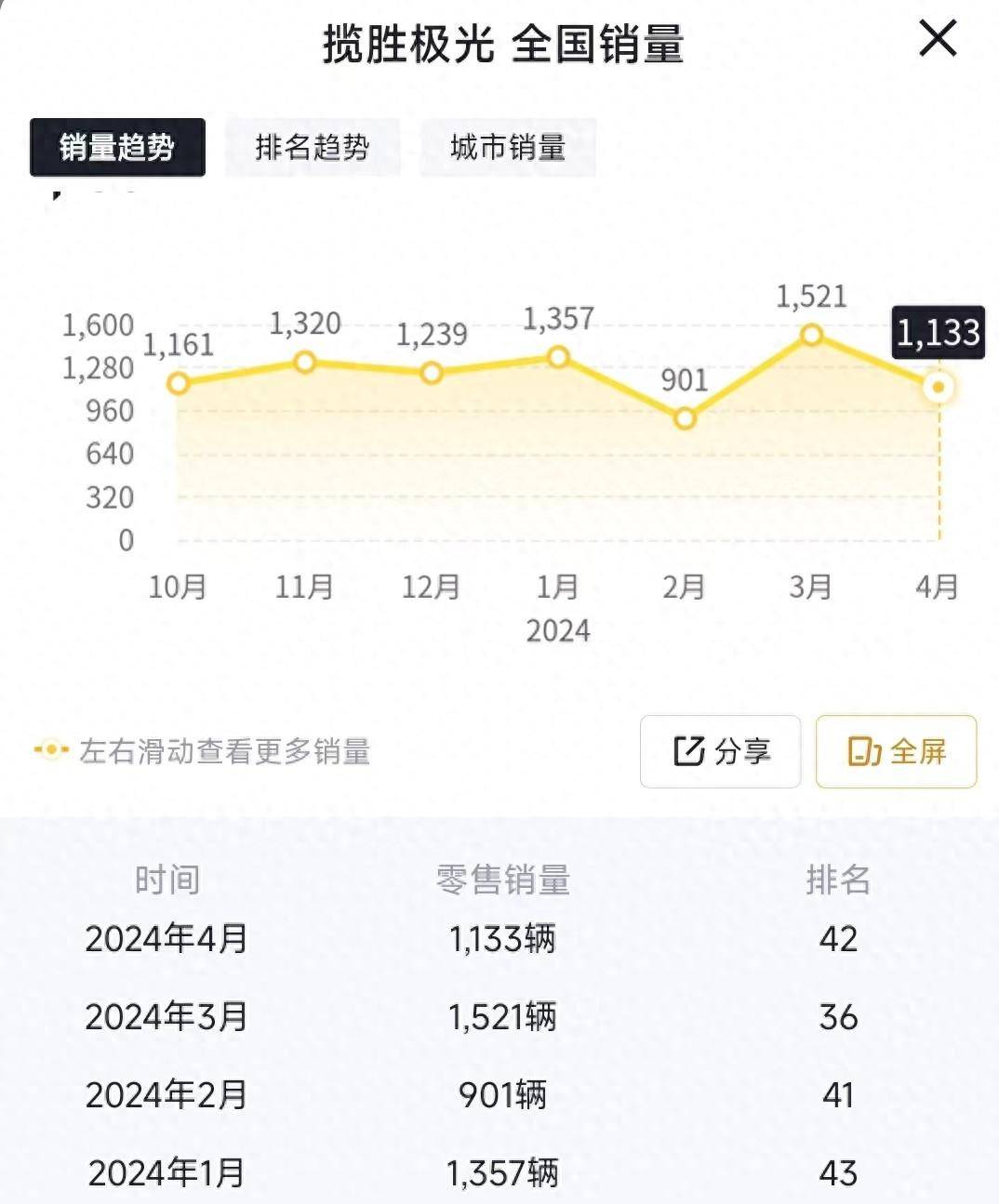Select the highlighted data point for 4月
This screenshot has height=1204, width=999.
[x=937, y=387]
